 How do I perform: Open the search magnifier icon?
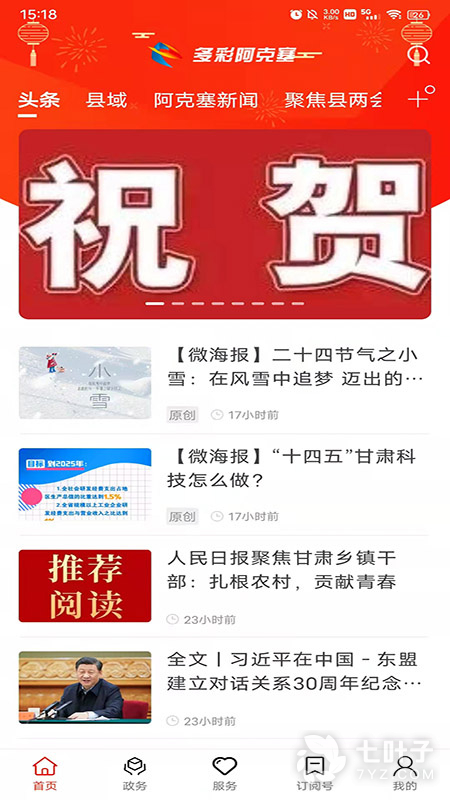(418, 55)
